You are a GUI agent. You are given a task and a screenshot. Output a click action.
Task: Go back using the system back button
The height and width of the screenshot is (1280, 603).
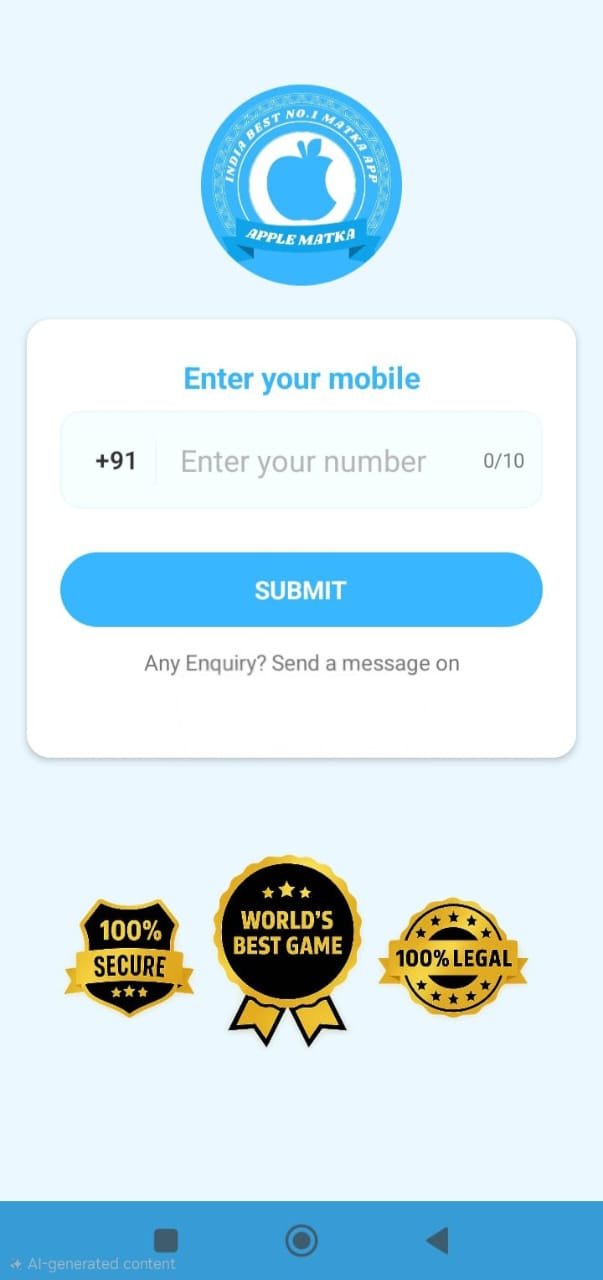pyautogui.click(x=437, y=1241)
